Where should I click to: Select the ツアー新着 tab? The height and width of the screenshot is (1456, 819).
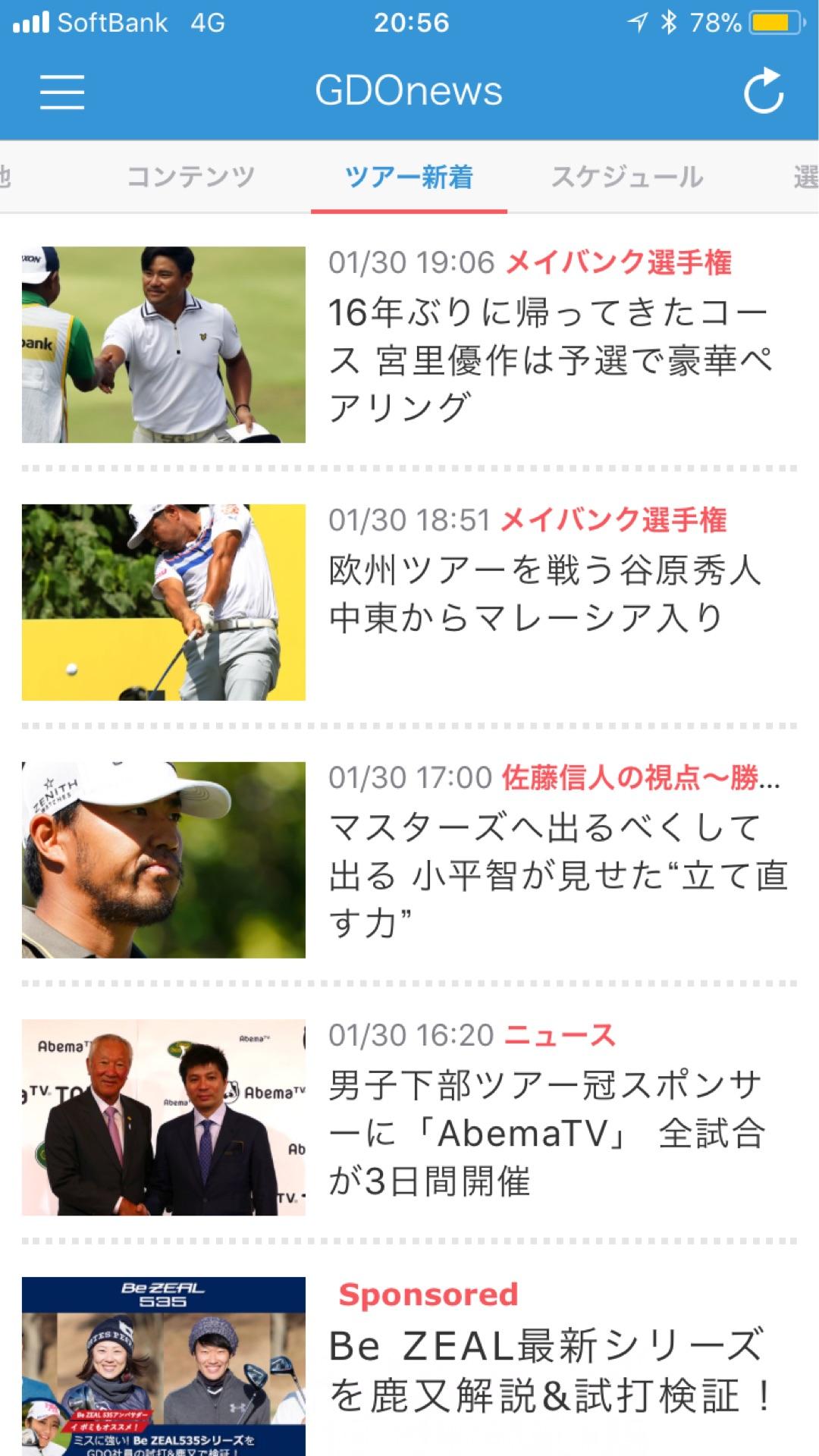point(409,177)
